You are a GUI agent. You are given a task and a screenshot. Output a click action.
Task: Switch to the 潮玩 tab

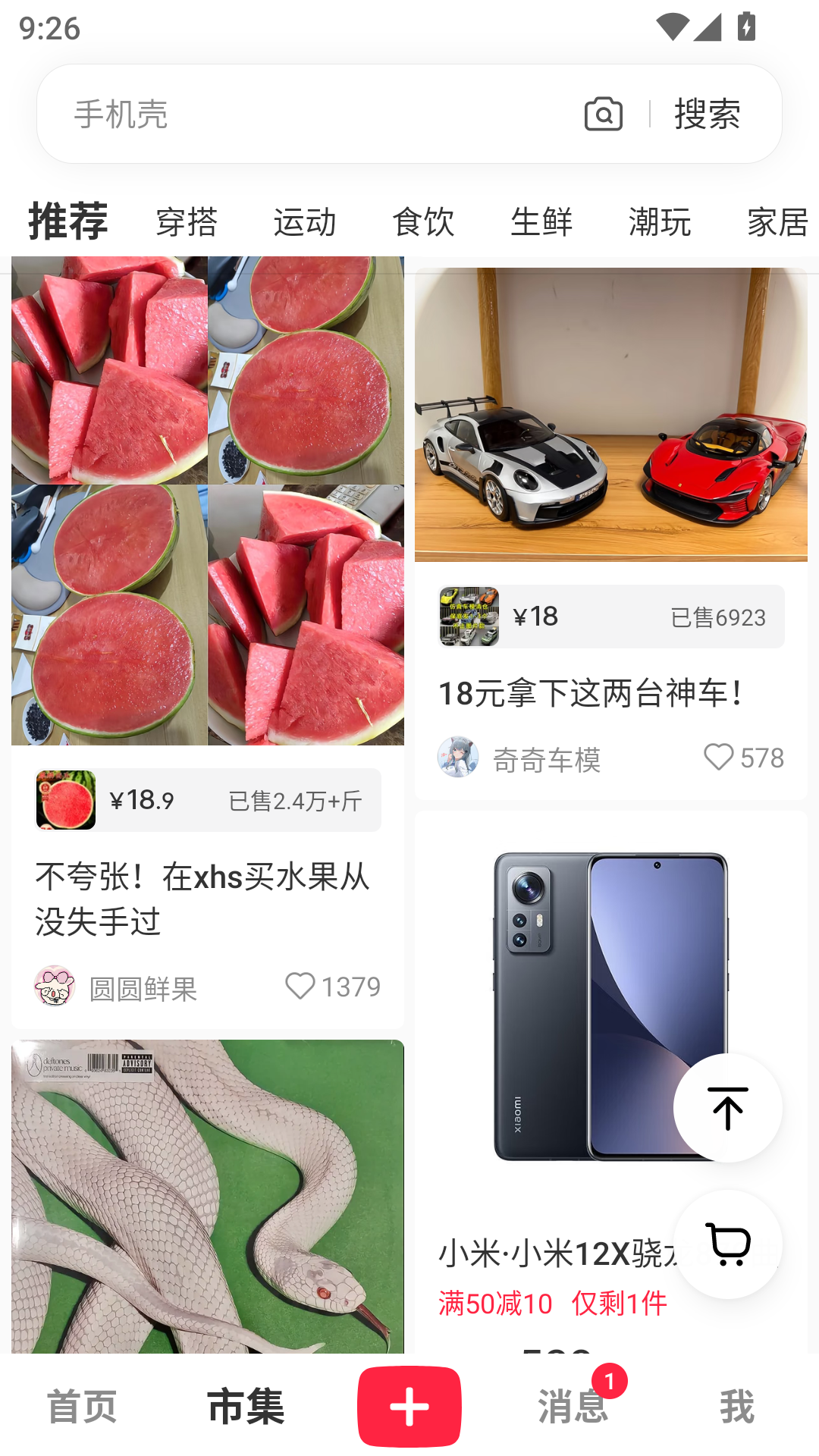[660, 222]
